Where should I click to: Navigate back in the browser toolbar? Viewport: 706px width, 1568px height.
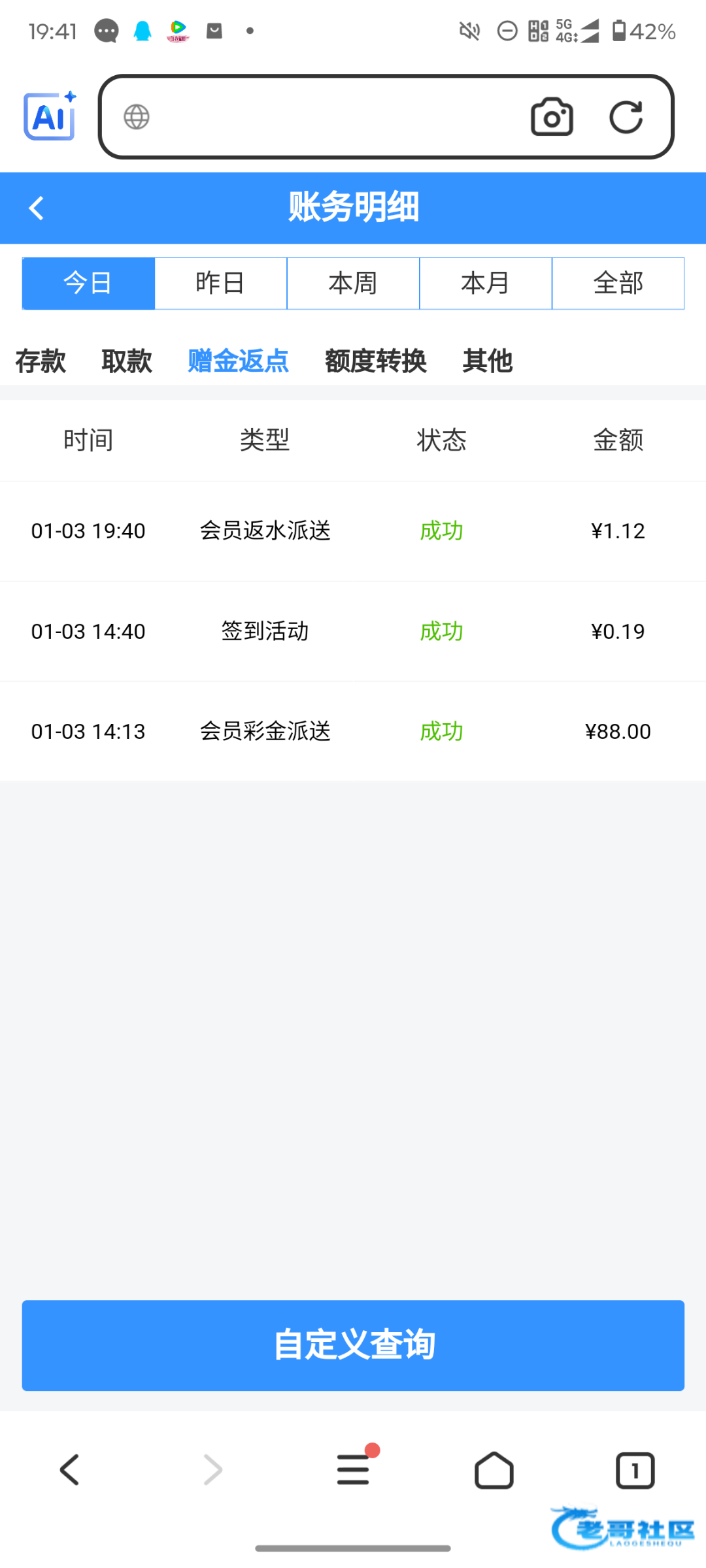(x=70, y=1470)
